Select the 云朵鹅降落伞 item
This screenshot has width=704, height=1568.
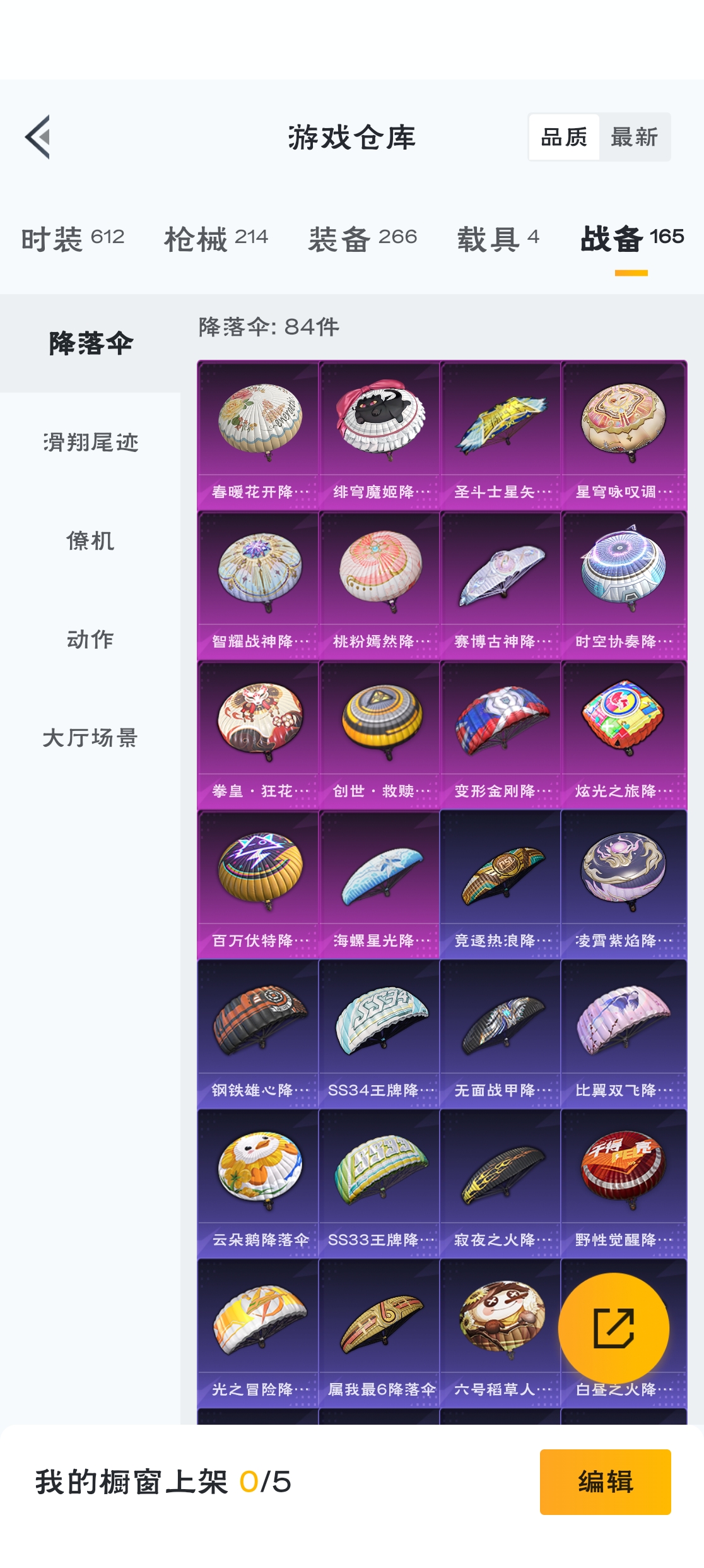click(x=259, y=1182)
